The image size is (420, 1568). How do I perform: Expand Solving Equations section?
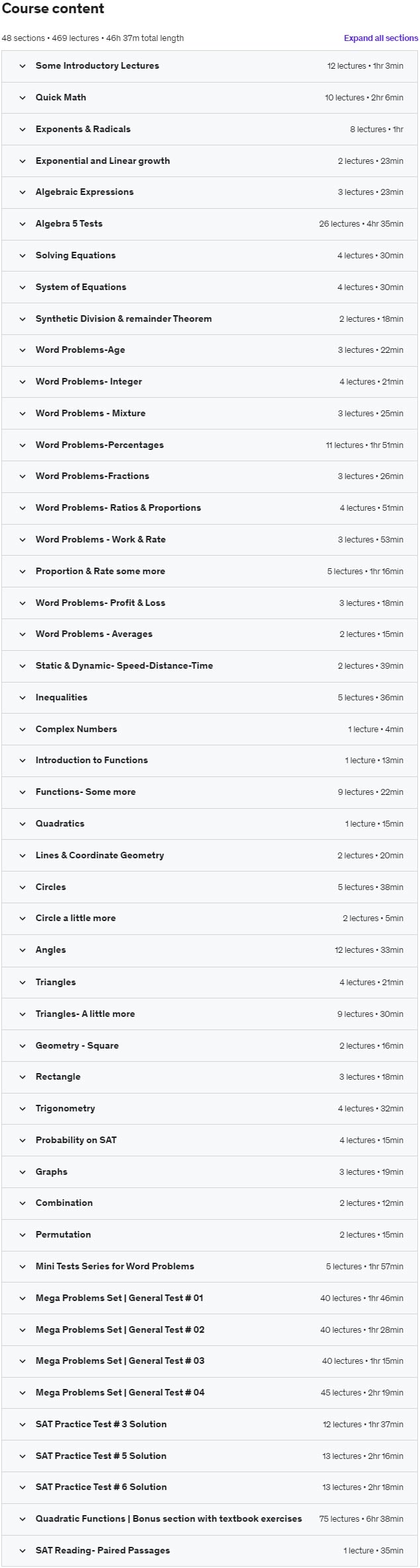pyautogui.click(x=75, y=256)
